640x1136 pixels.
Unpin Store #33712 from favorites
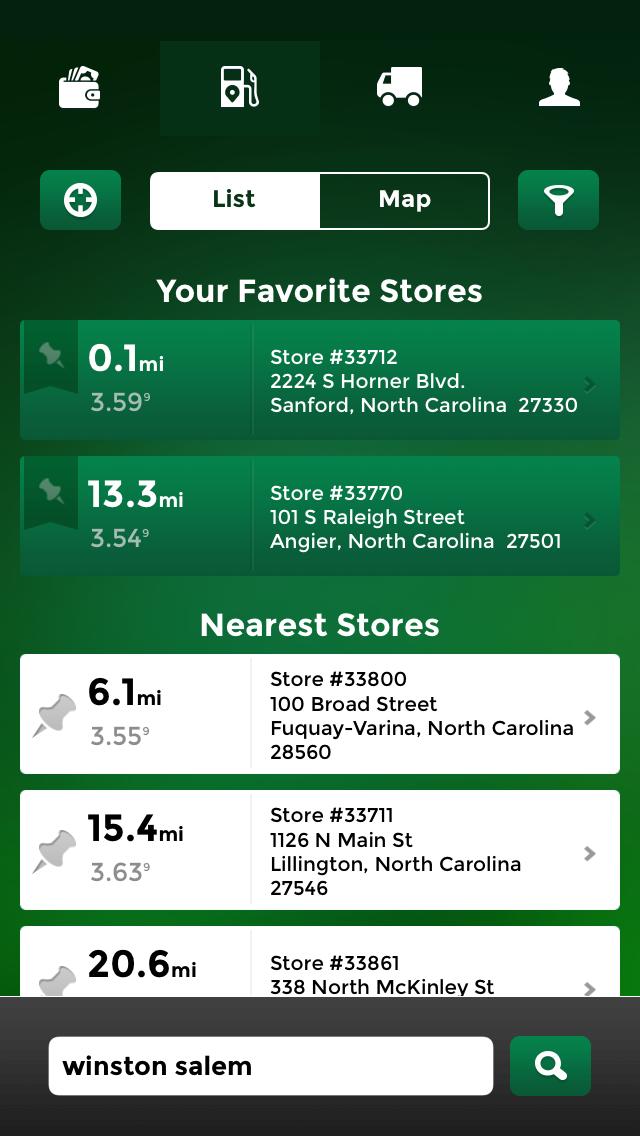tap(51, 355)
